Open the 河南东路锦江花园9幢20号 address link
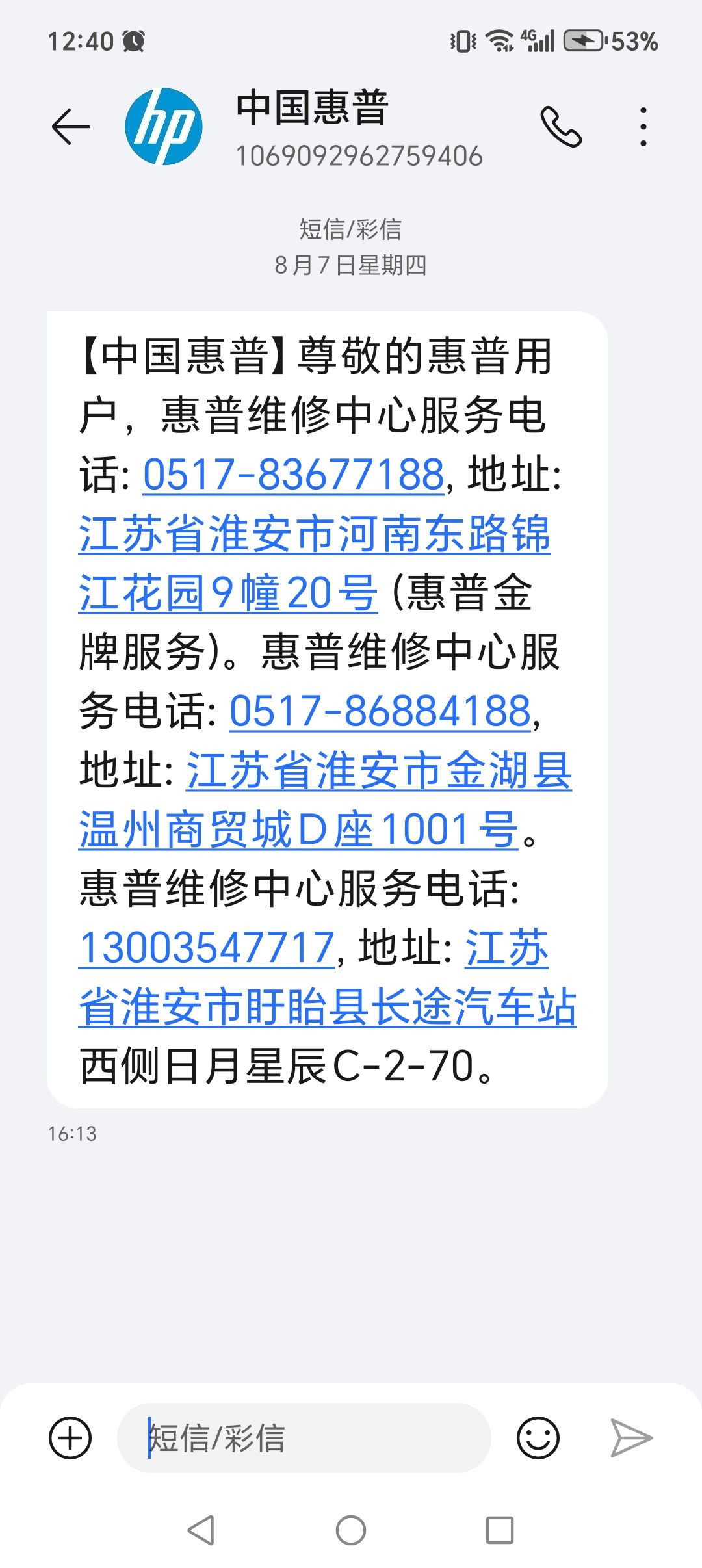This screenshot has height=1568, width=702. 315,534
